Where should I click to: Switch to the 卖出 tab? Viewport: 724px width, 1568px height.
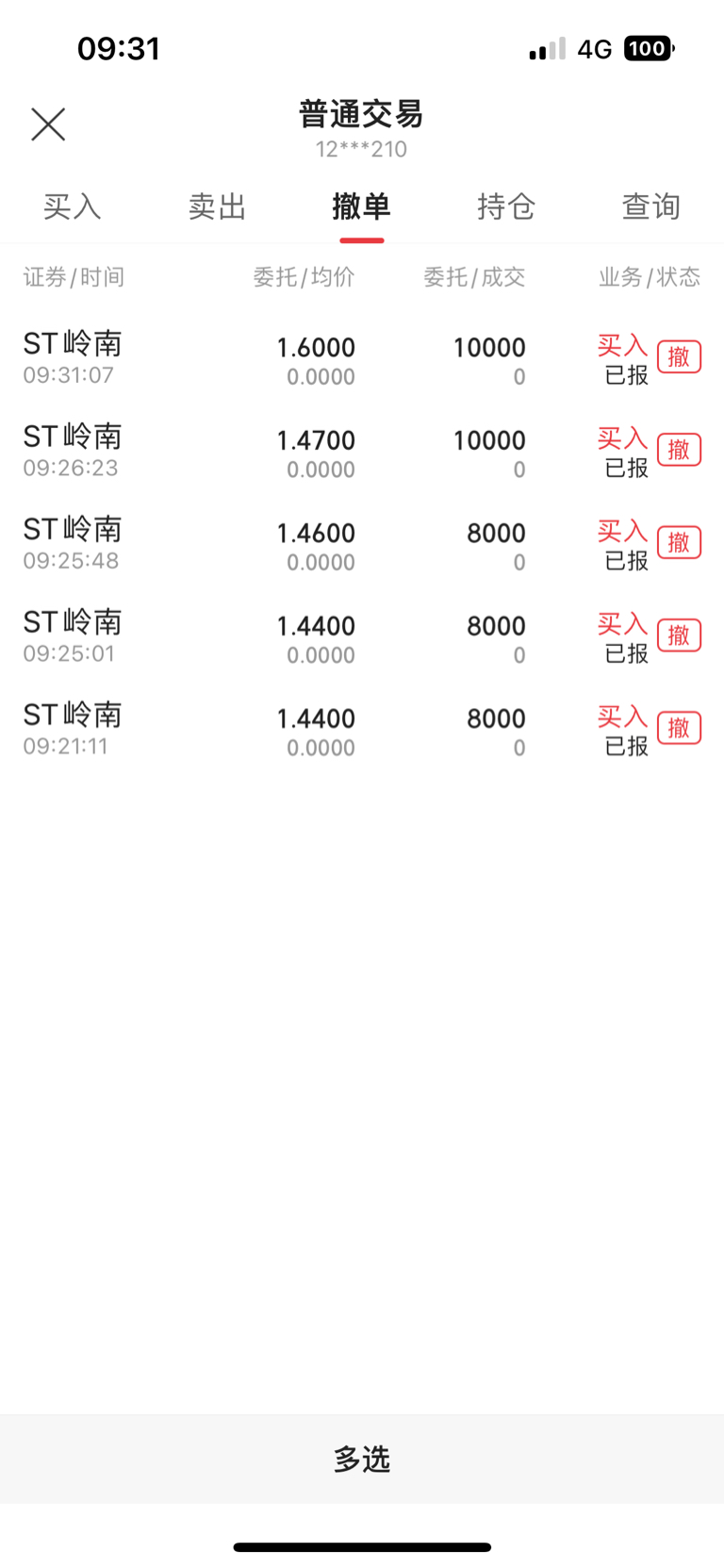coord(217,206)
